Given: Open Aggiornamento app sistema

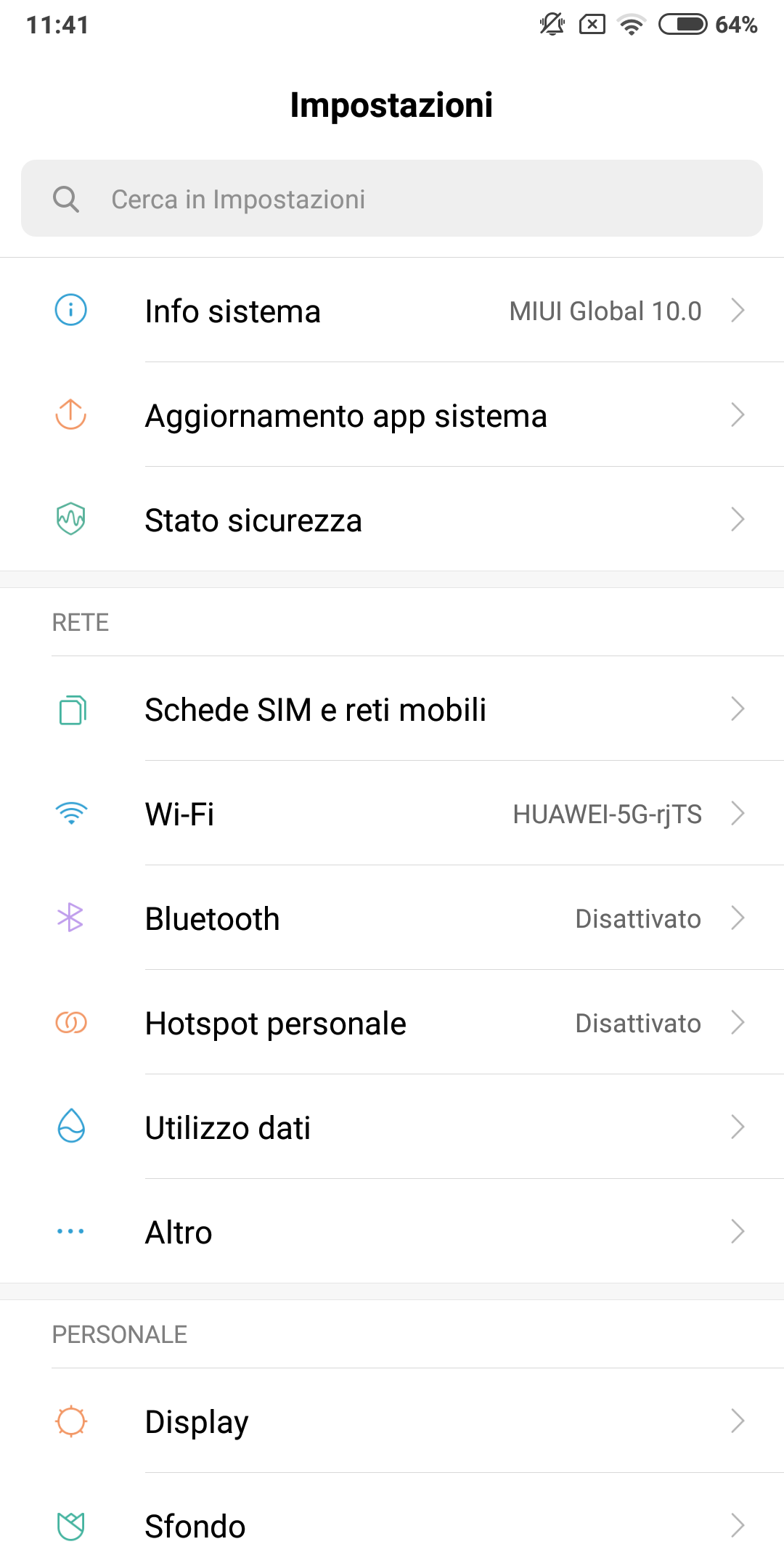Looking at the screenshot, I should point(392,415).
